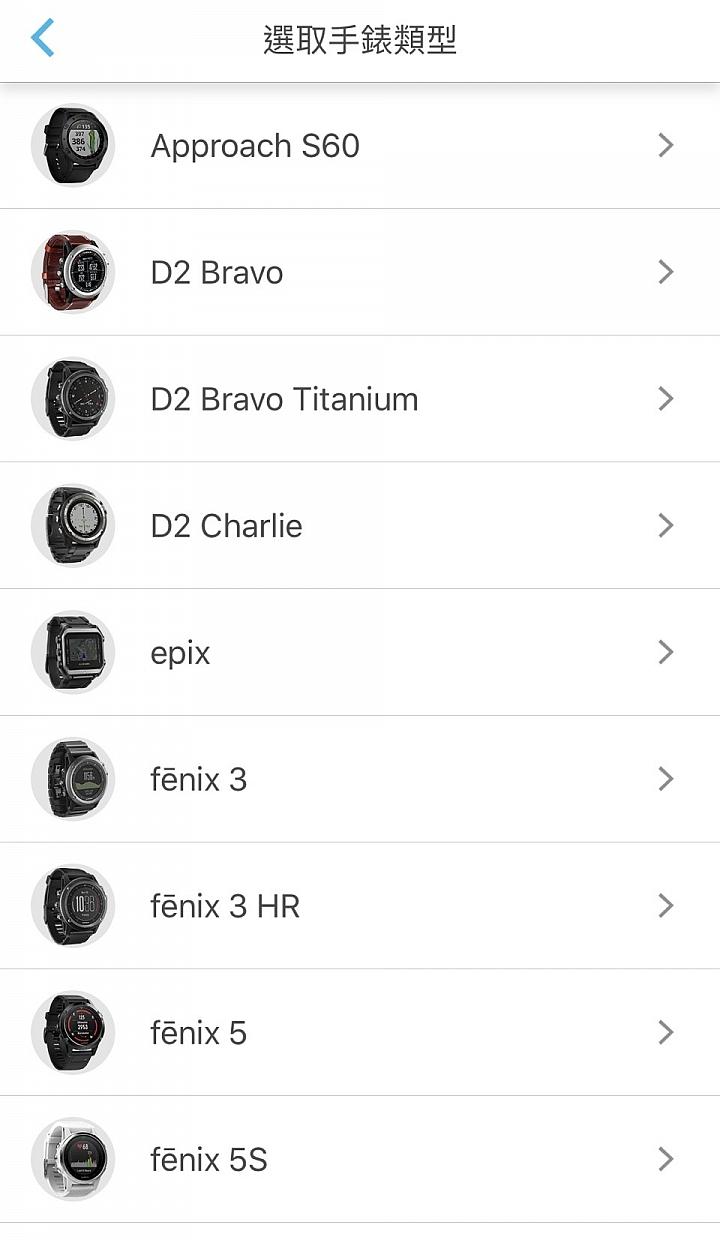This screenshot has height=1240, width=720.
Task: Go back using the top-left arrow
Action: click(42, 39)
